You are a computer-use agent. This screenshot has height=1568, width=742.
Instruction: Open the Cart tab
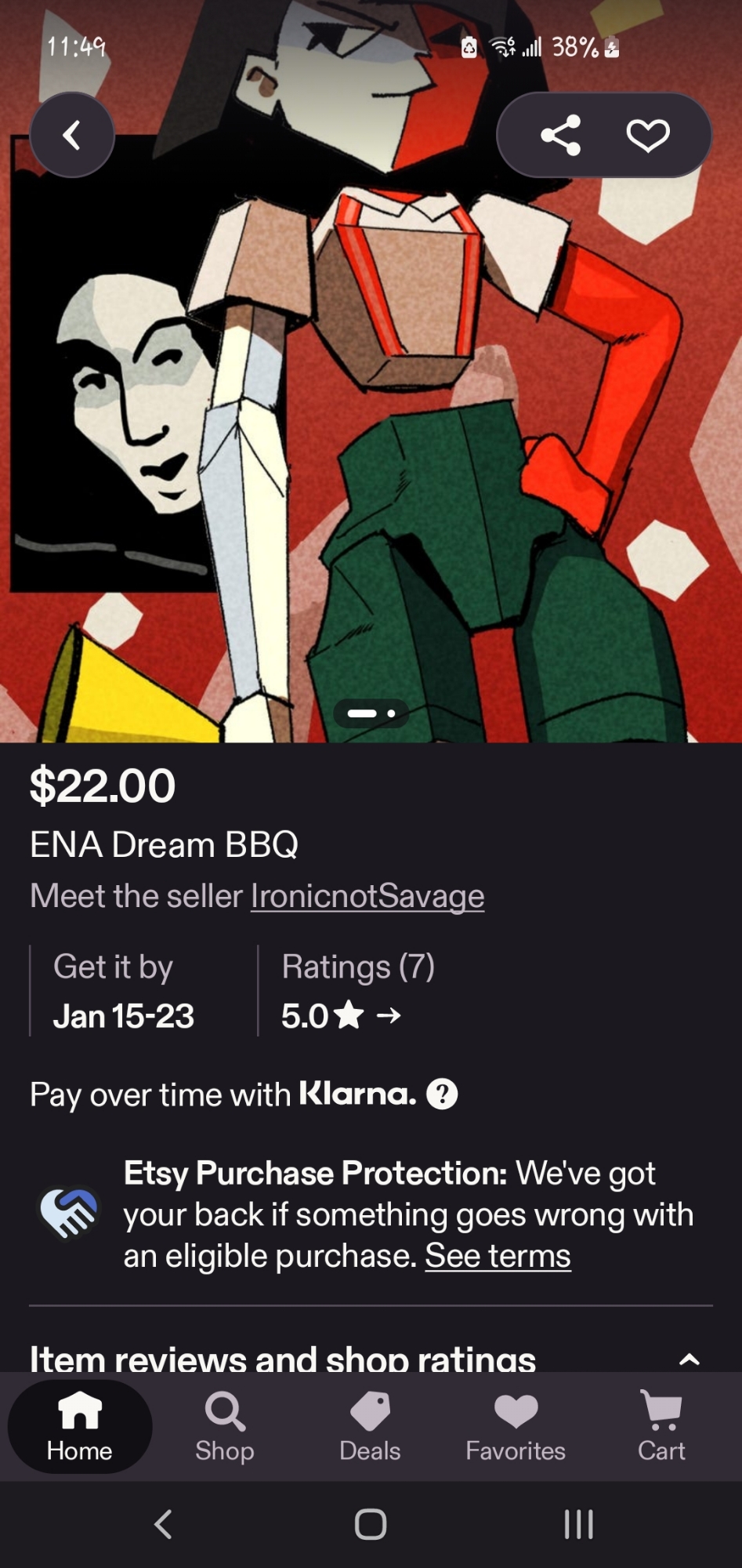coord(661,1426)
